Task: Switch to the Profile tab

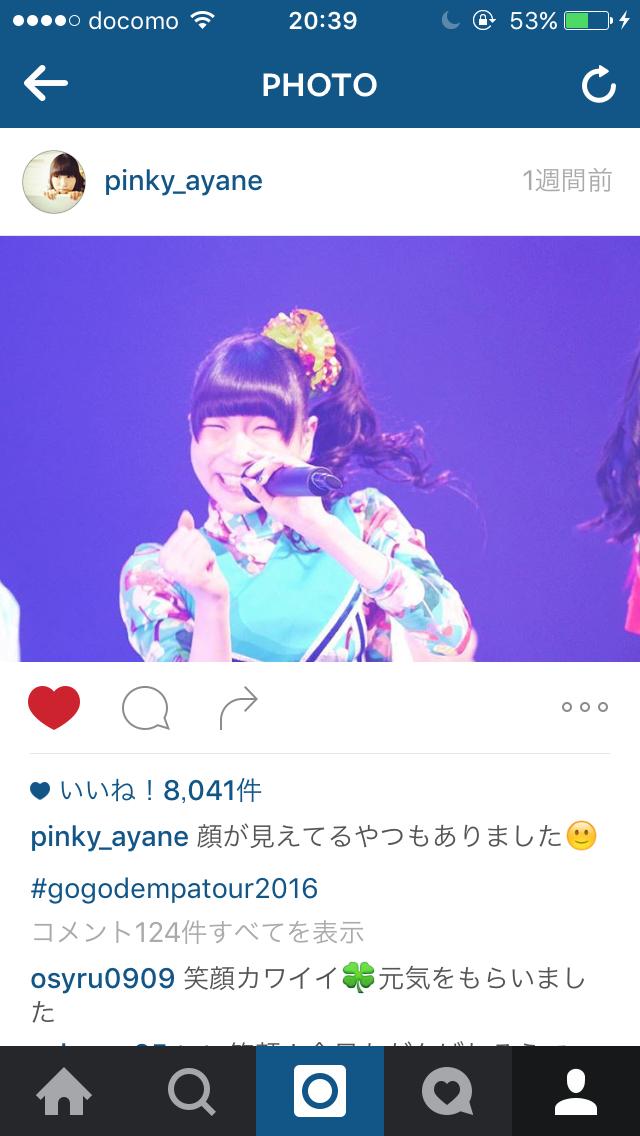Action: (x=575, y=1091)
